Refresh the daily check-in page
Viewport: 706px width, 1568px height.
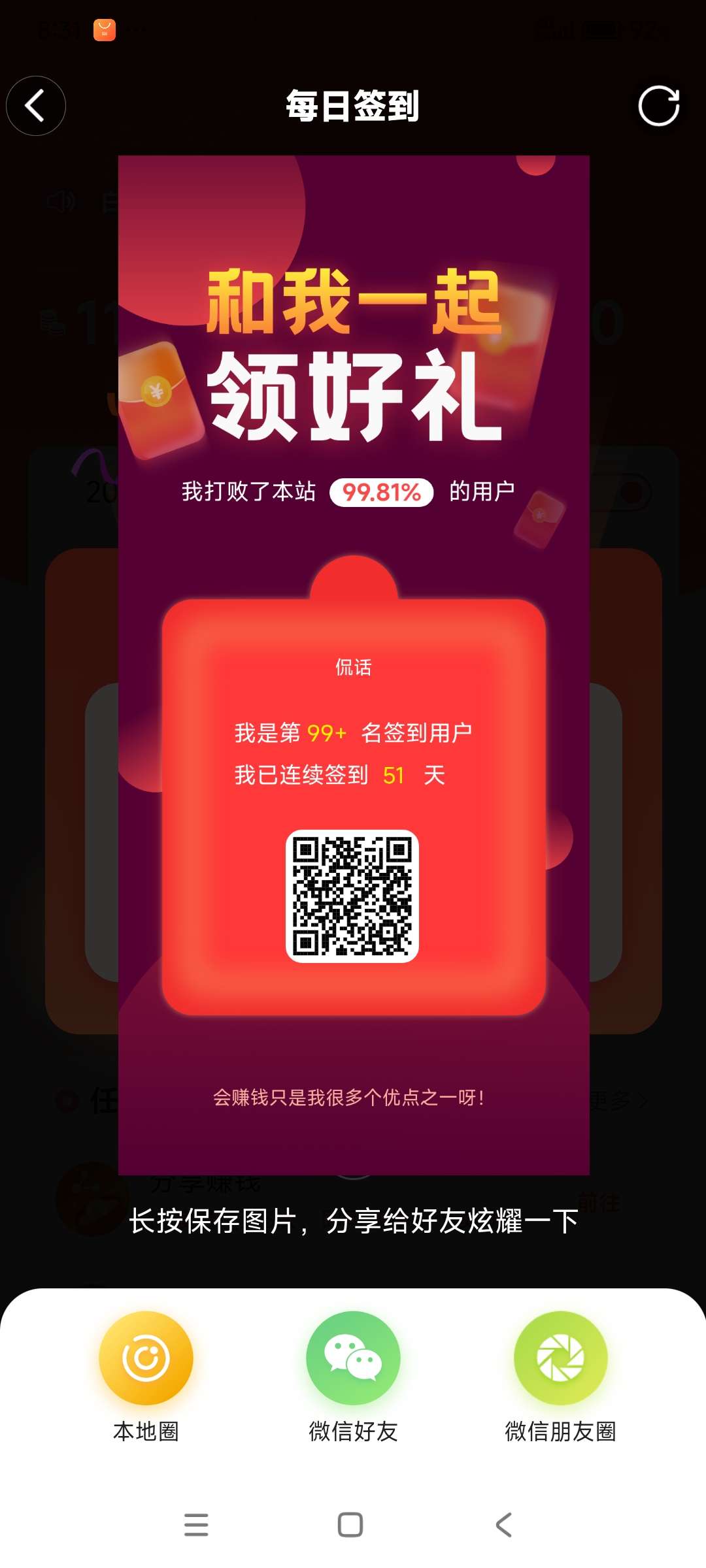[658, 106]
